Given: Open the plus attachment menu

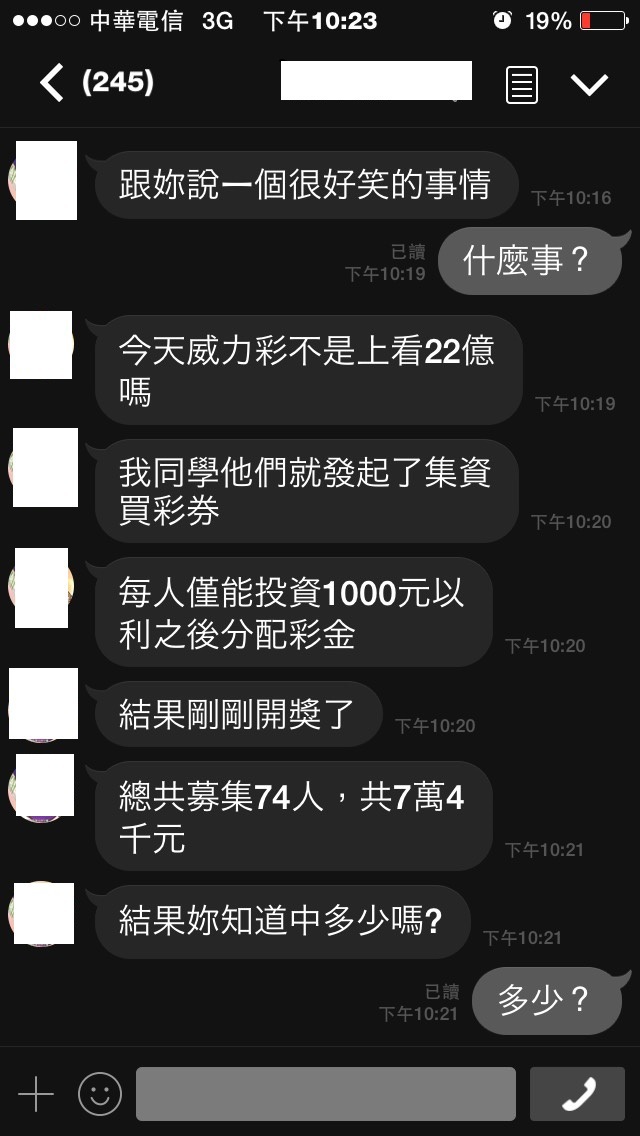Looking at the screenshot, I should (x=36, y=1094).
